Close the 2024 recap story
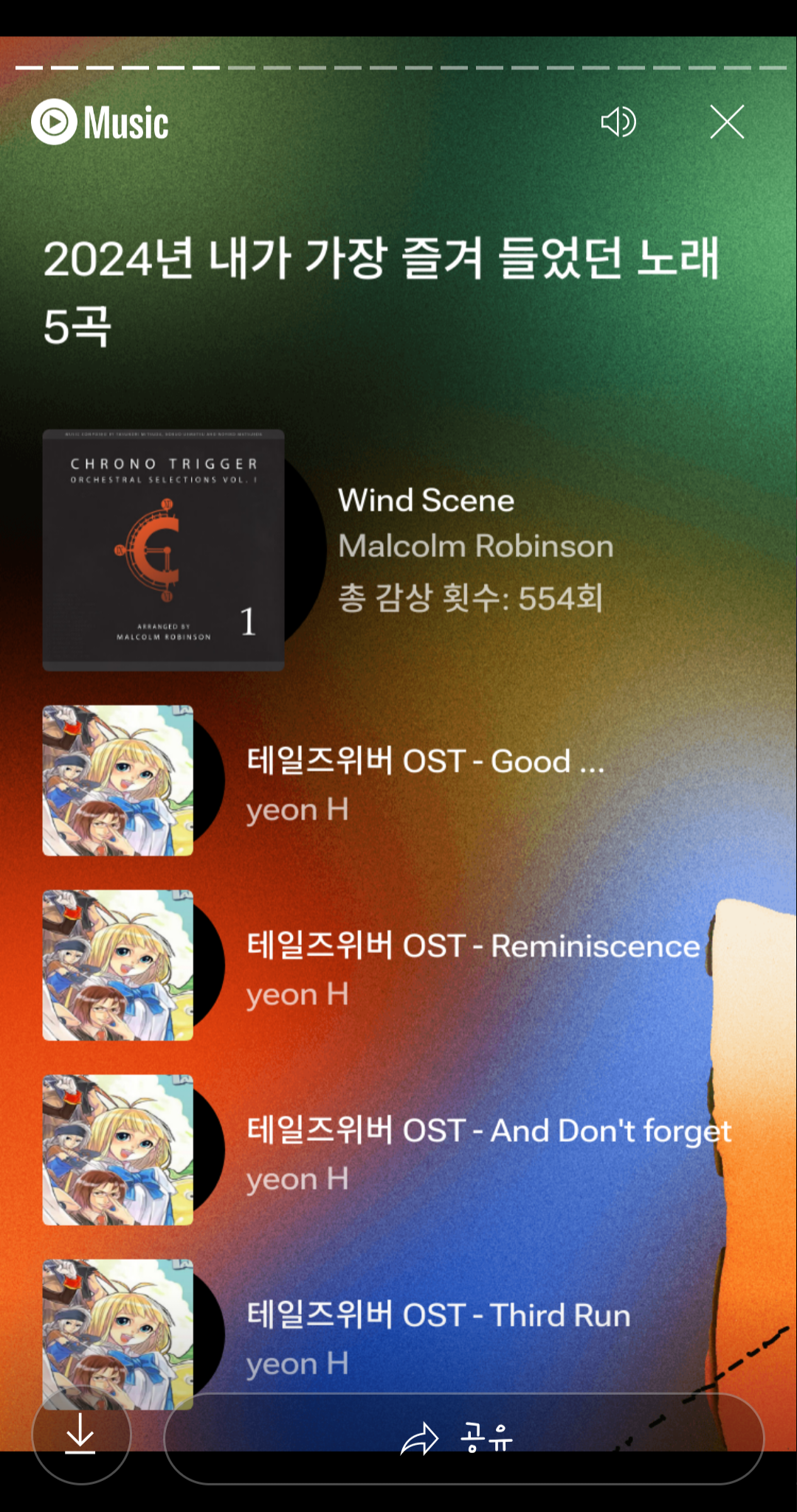Screen dimensions: 797x1512 (x=727, y=122)
